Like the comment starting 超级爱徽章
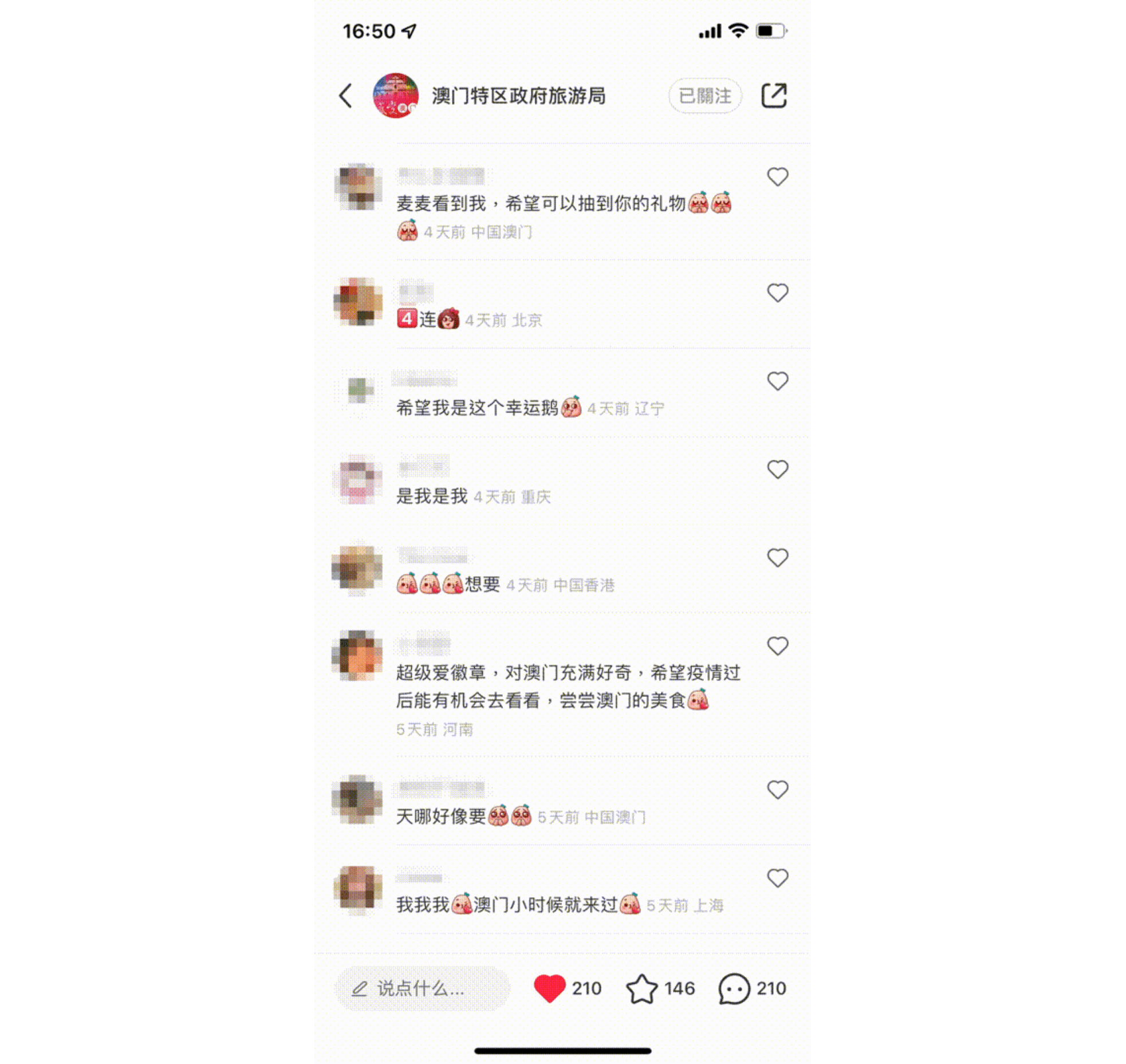Image resolution: width=1126 pixels, height=1064 pixels. [x=777, y=646]
